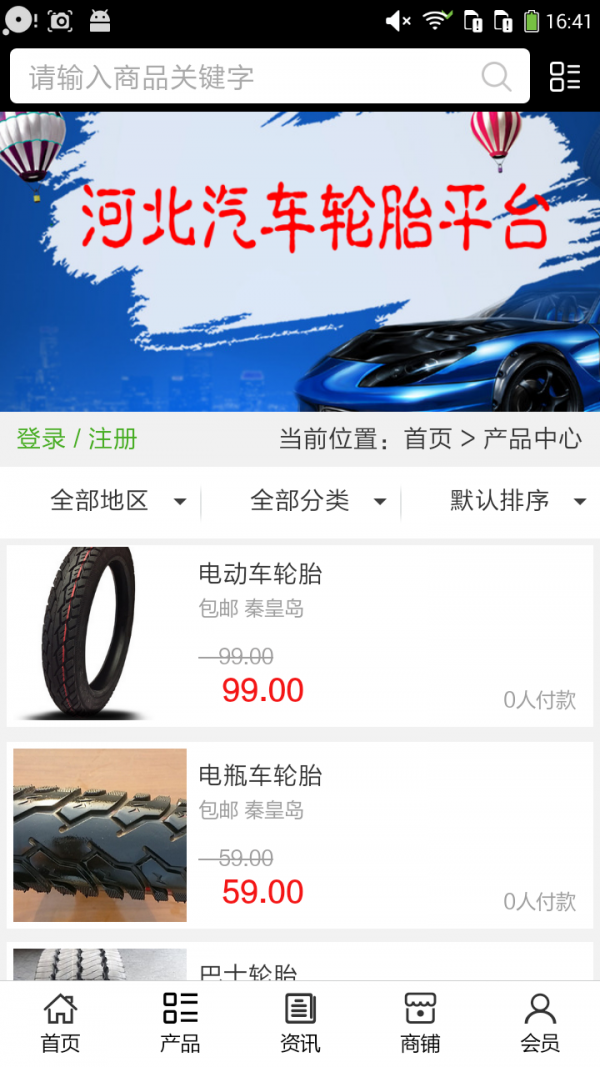
Task: Open the 电瓶车轮胎 product card
Action: [300, 835]
